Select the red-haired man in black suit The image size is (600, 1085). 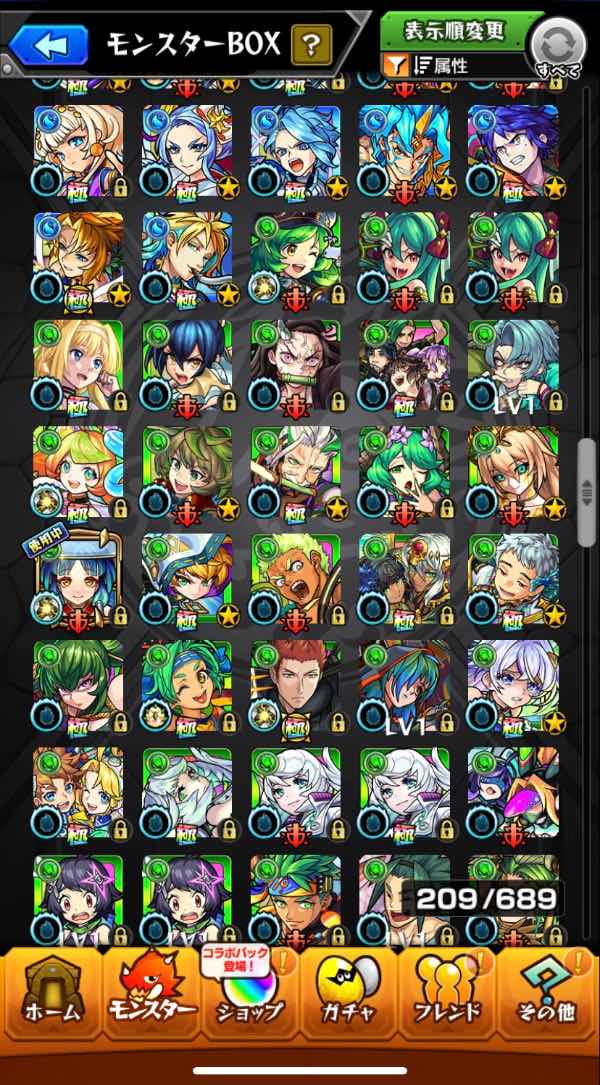tap(295, 686)
